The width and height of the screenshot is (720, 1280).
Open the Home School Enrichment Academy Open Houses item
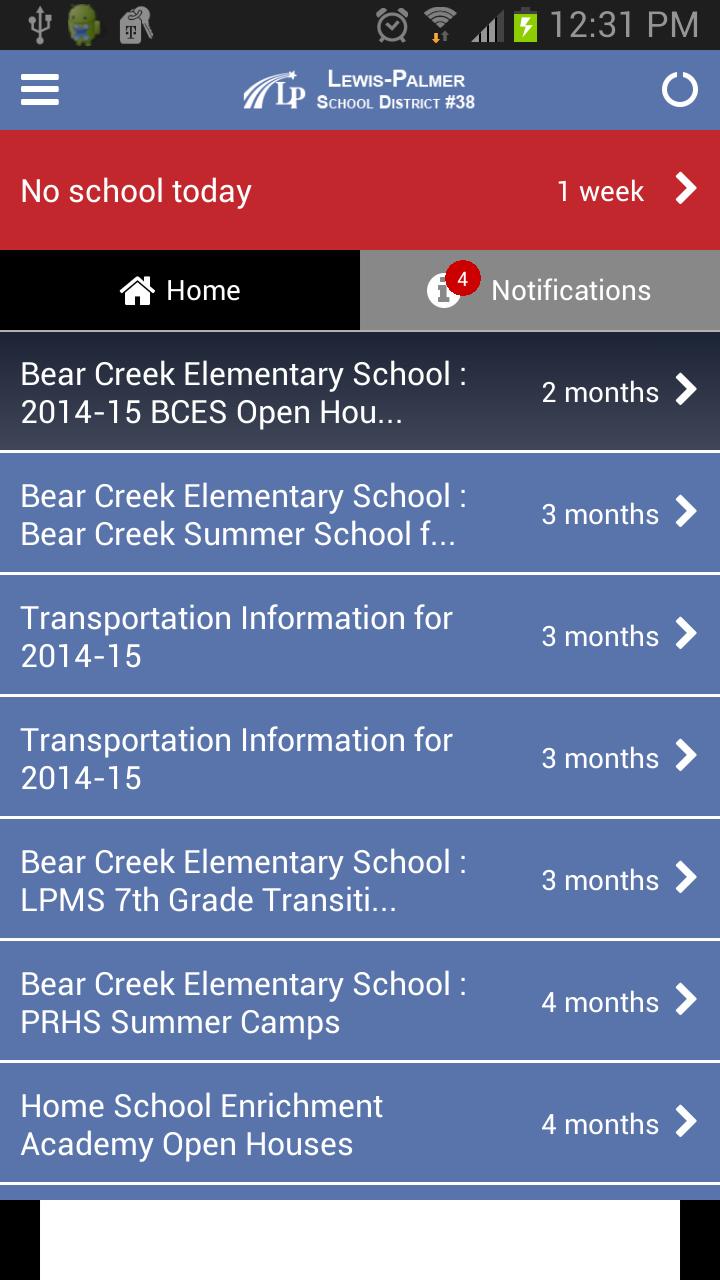(360, 1123)
